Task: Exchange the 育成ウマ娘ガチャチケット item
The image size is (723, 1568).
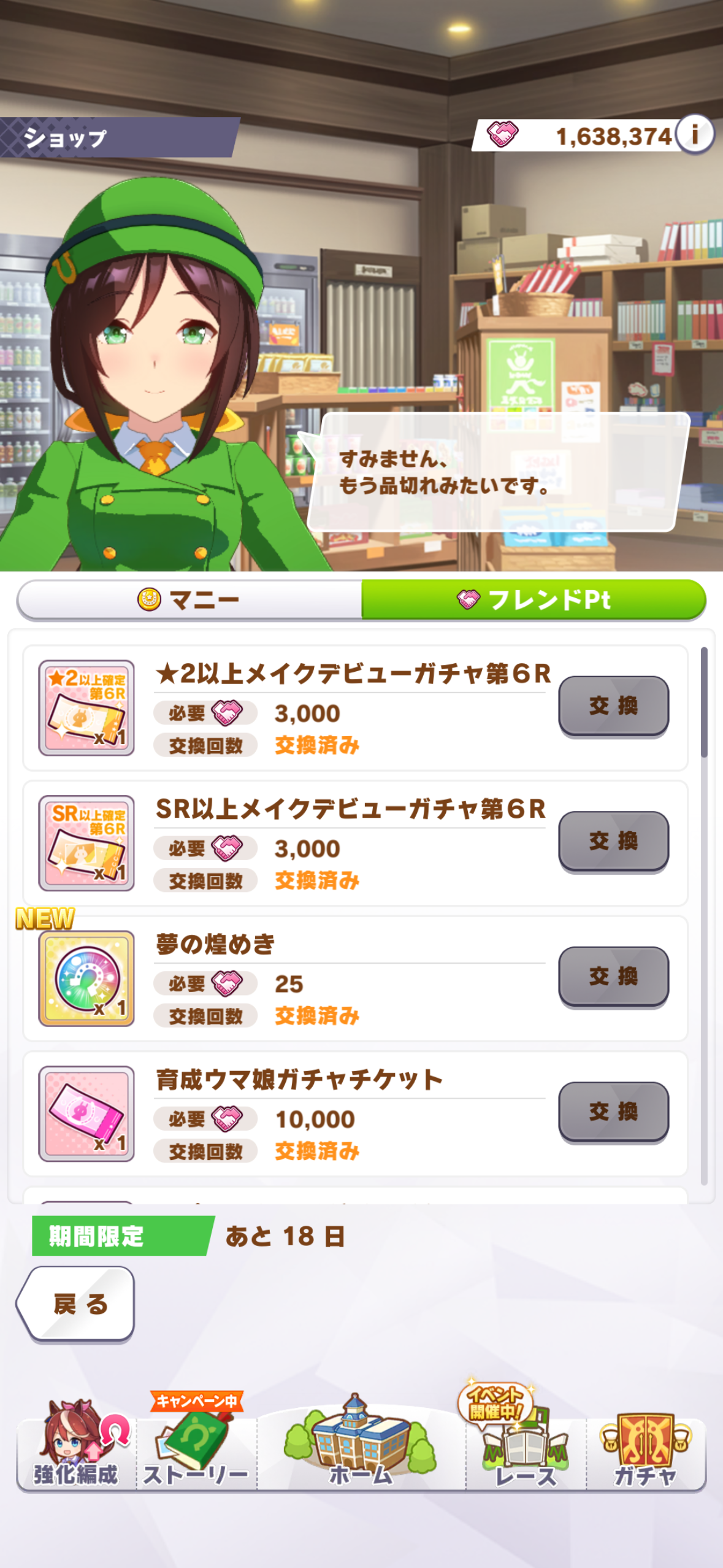Action: pos(613,1111)
